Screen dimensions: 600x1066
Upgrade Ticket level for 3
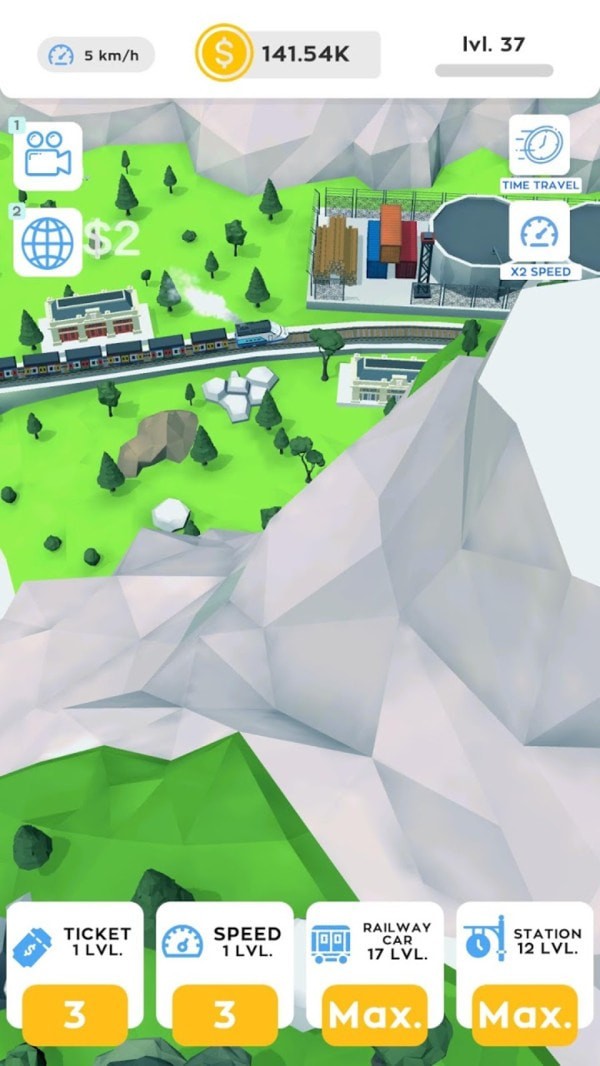coord(75,1014)
